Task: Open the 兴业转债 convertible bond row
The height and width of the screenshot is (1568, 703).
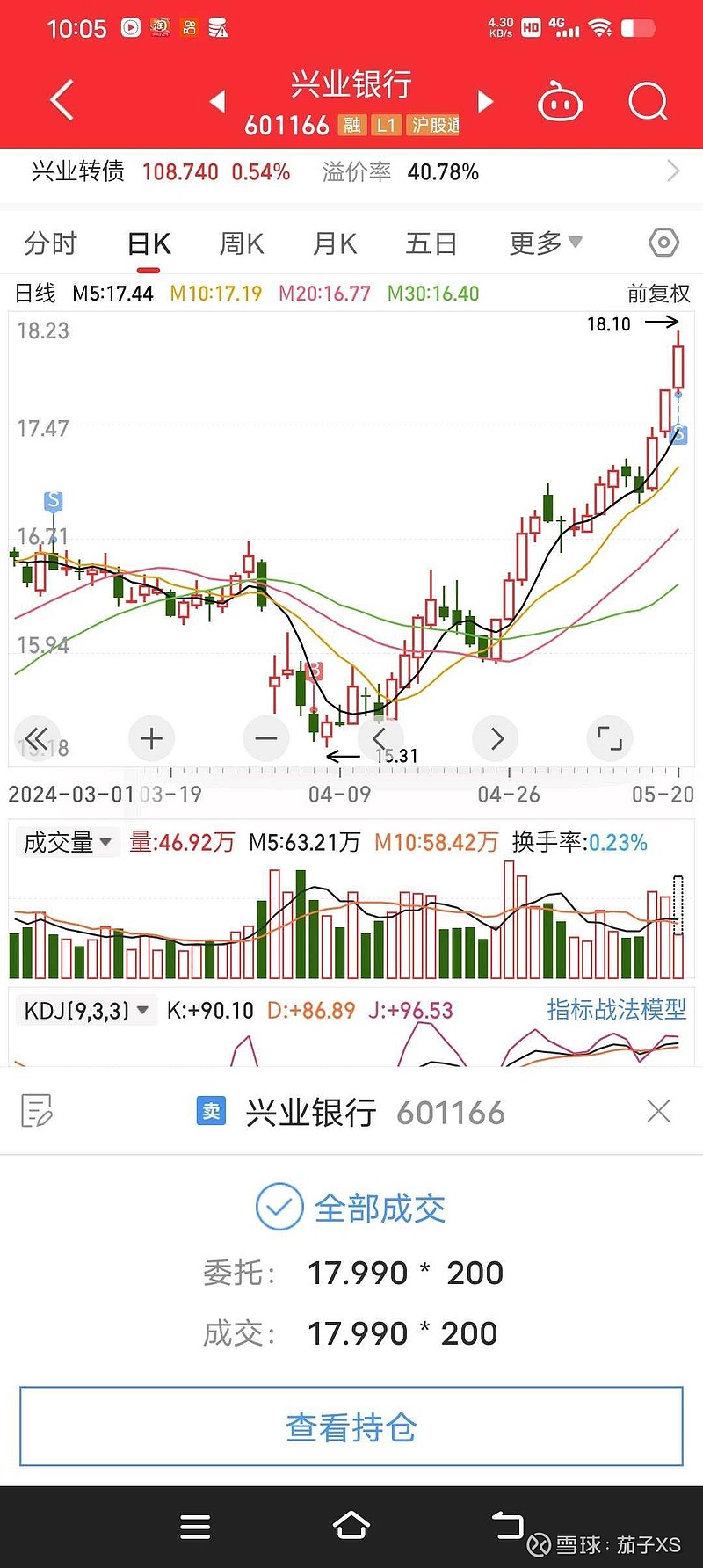Action: [x=351, y=171]
